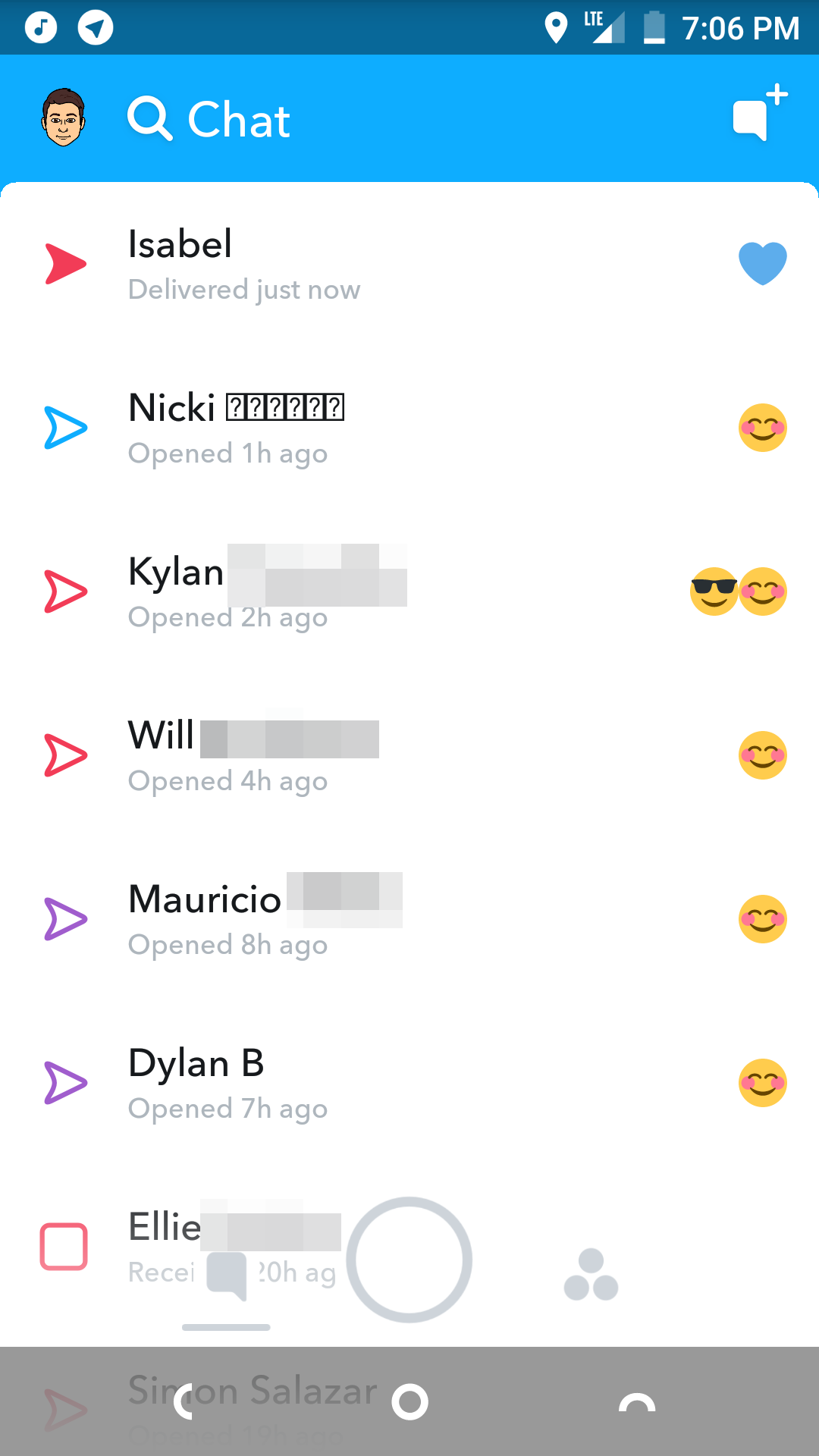Image resolution: width=819 pixels, height=1456 pixels.
Task: Open Dylan B's chat
Action: pos(303,1082)
